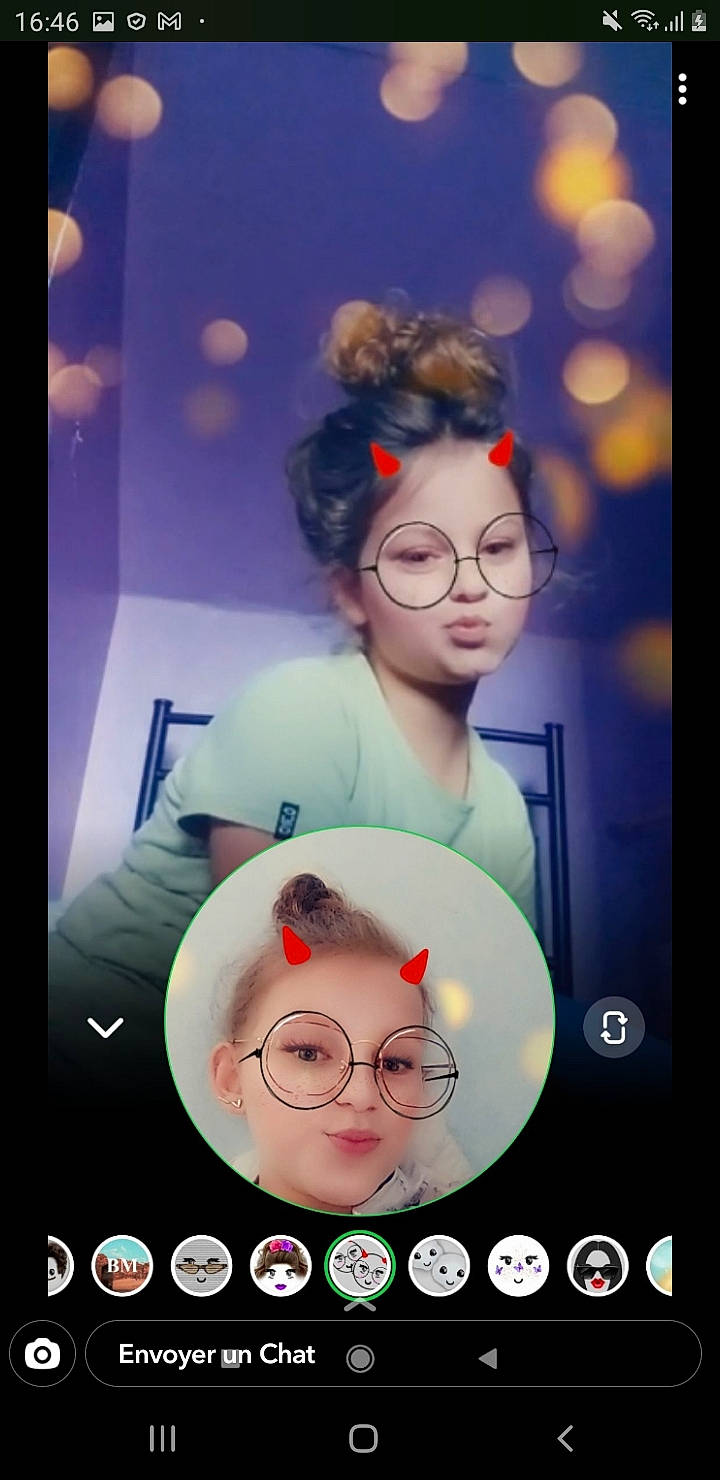Select the flower crown lens
Screen dimensions: 720x1480
[281, 1266]
